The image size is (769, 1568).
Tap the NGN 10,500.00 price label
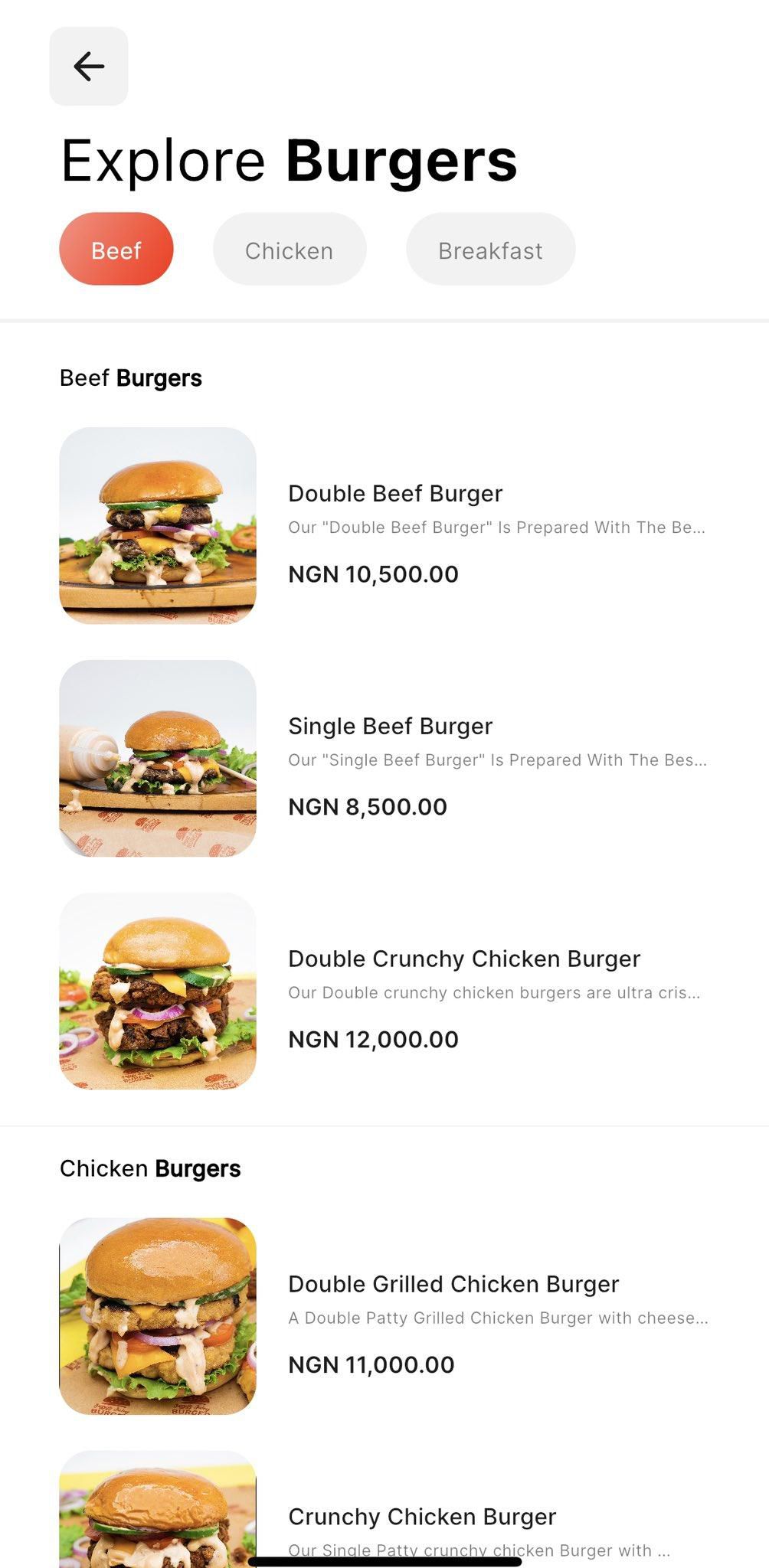373,573
